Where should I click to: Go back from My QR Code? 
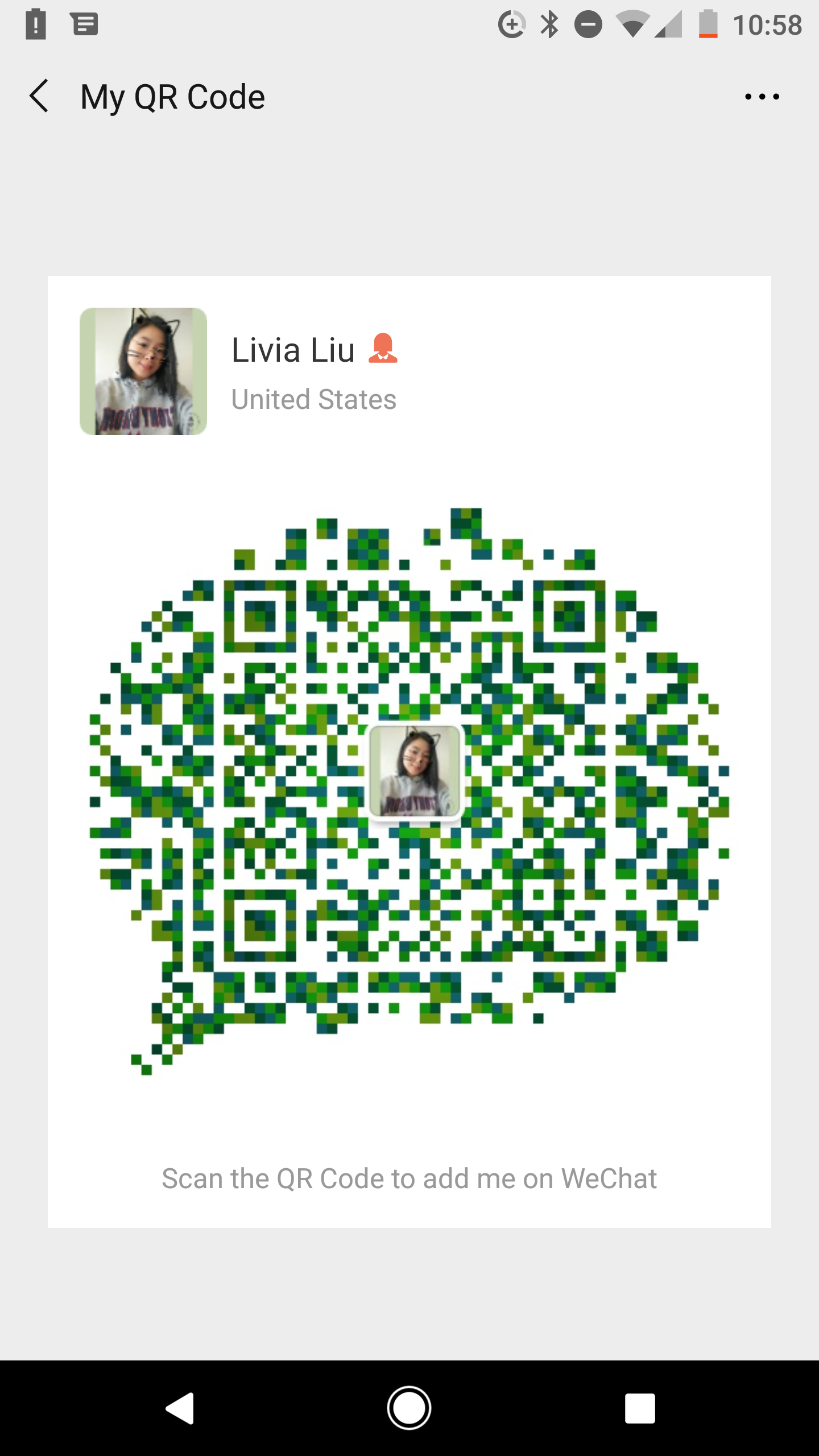39,96
